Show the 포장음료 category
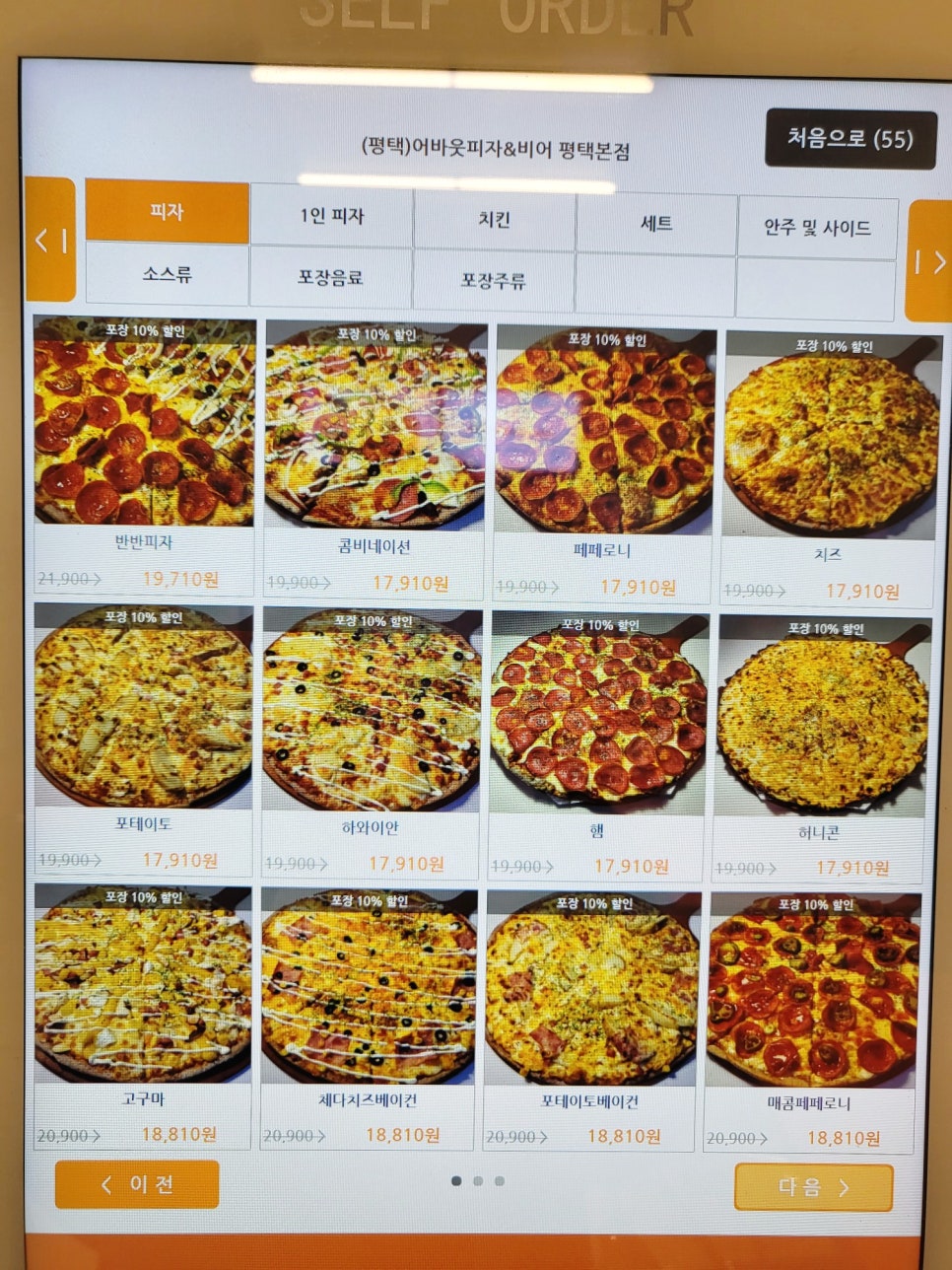Viewport: 952px width, 1270px height. 330,277
